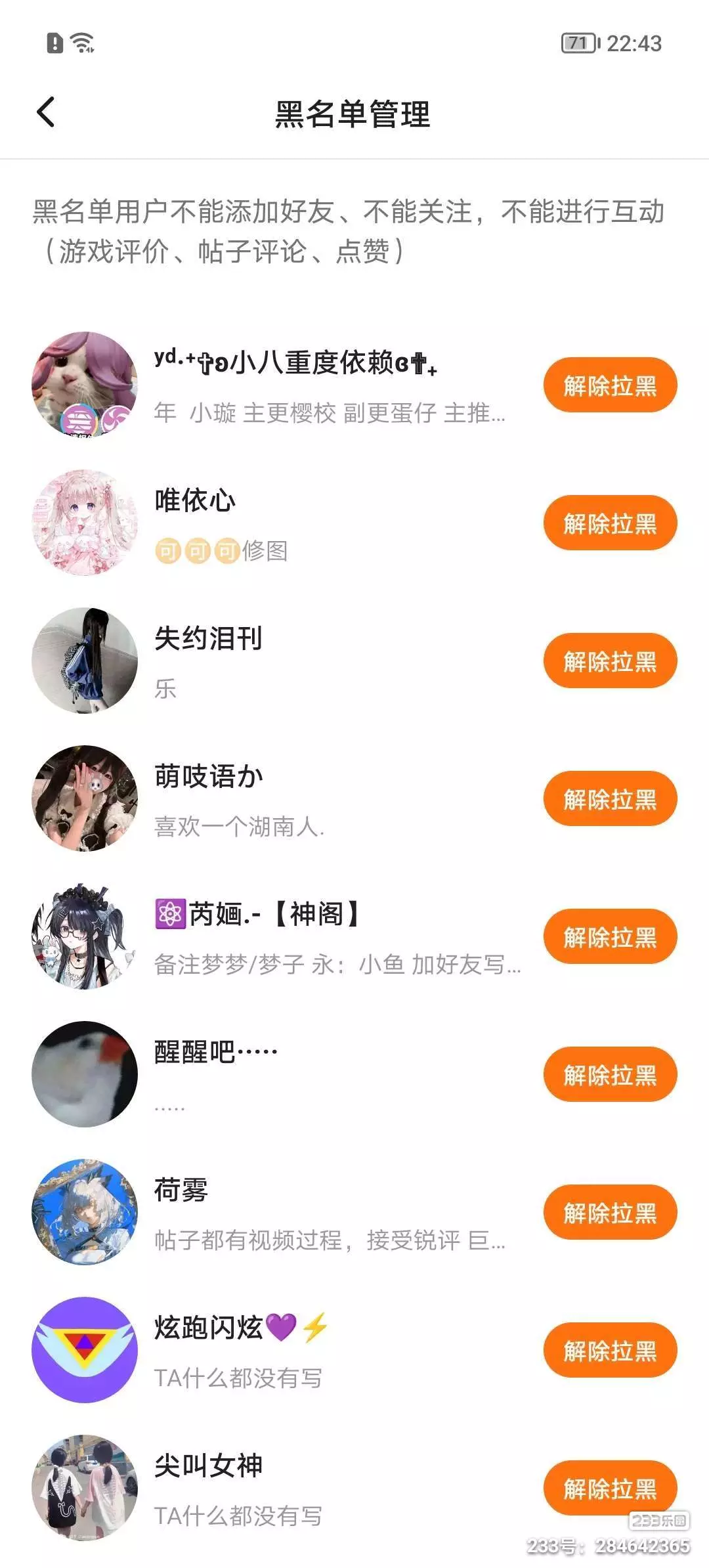Unblock the user 荷雾
This screenshot has width=709, height=1568.
610,1213
